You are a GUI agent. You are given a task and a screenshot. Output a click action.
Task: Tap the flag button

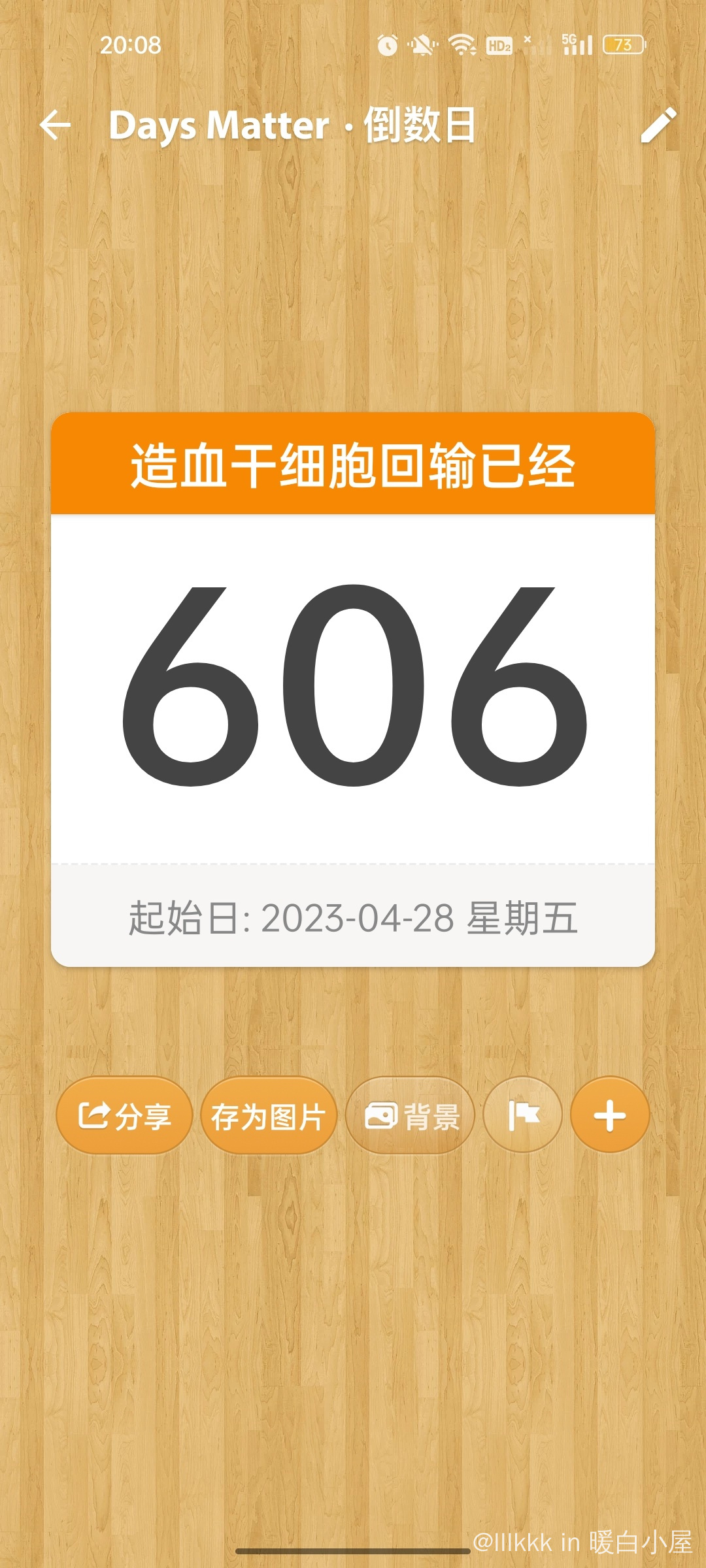523,1115
